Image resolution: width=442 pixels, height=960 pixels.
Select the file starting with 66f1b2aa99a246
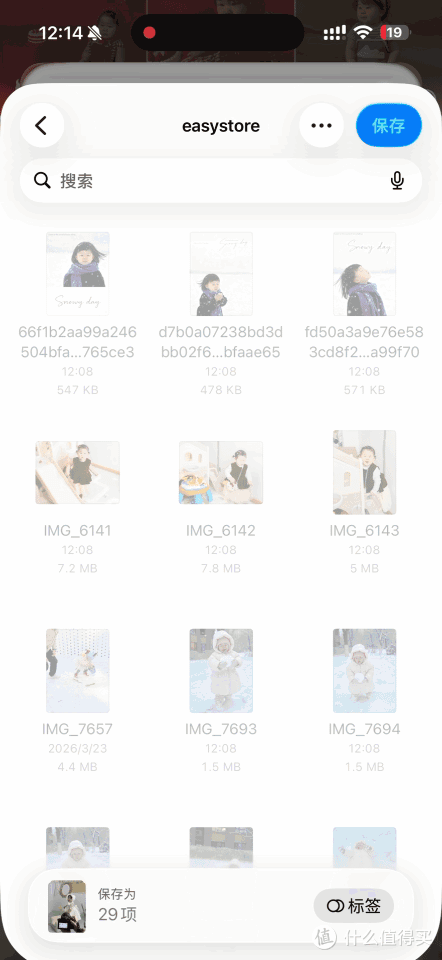tap(78, 274)
